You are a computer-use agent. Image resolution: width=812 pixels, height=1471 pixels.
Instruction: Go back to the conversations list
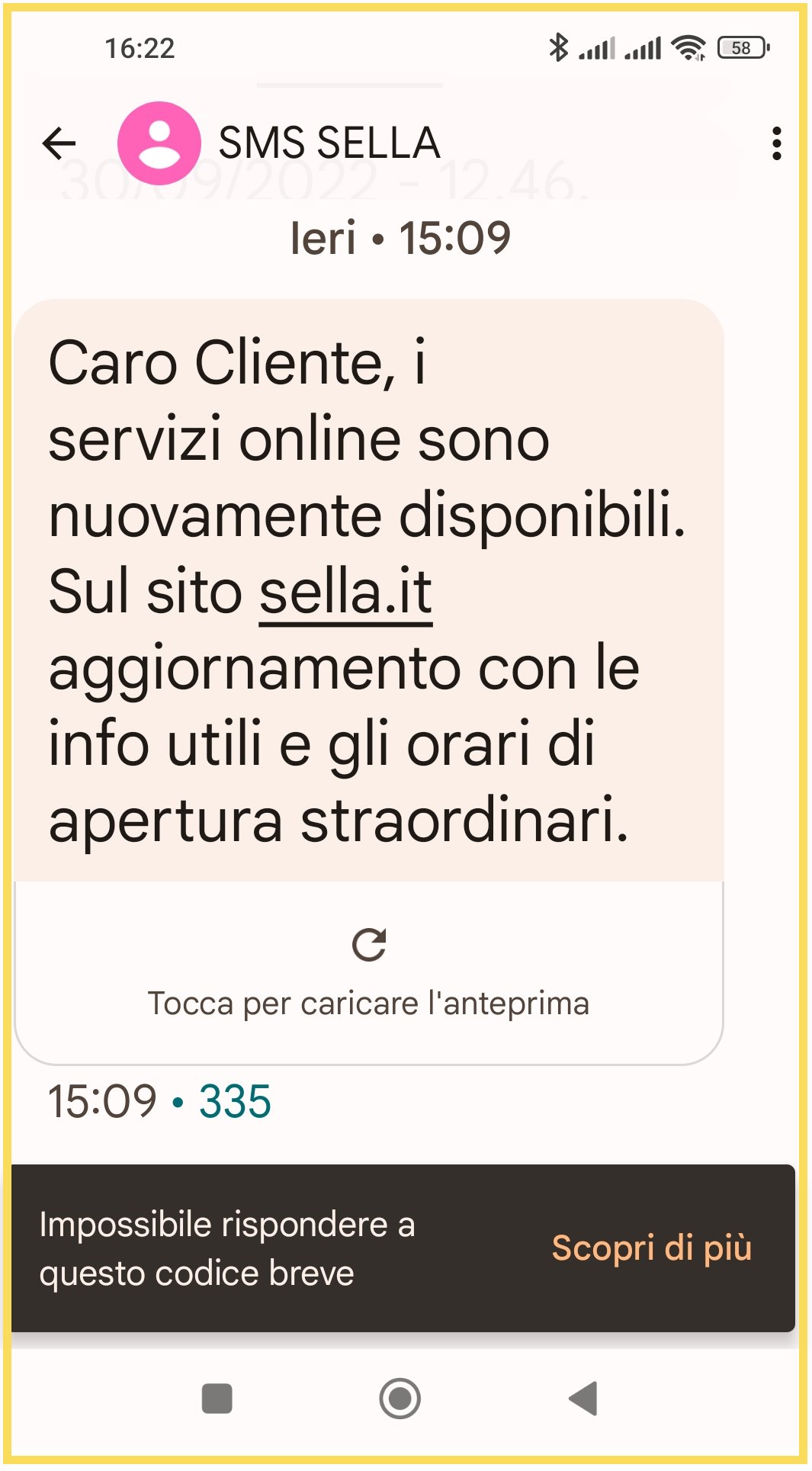[59, 143]
